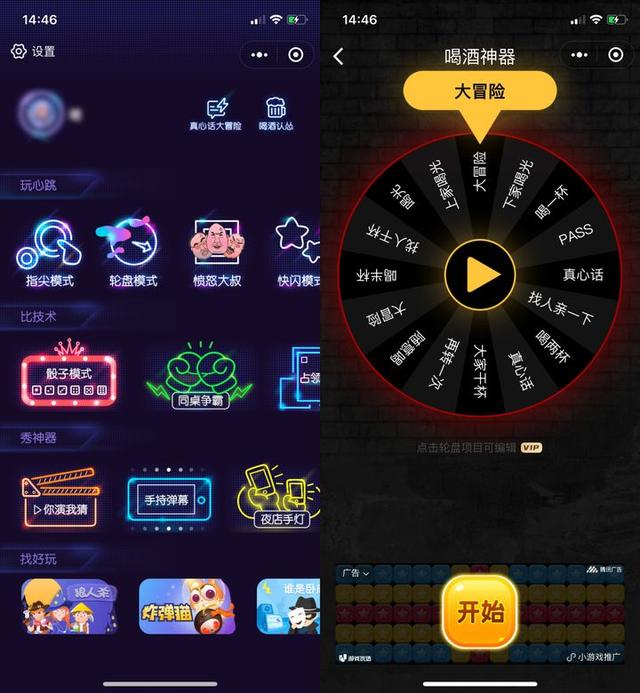Go back from 喝酒神器 page
The height and width of the screenshot is (693, 640).
[338, 57]
